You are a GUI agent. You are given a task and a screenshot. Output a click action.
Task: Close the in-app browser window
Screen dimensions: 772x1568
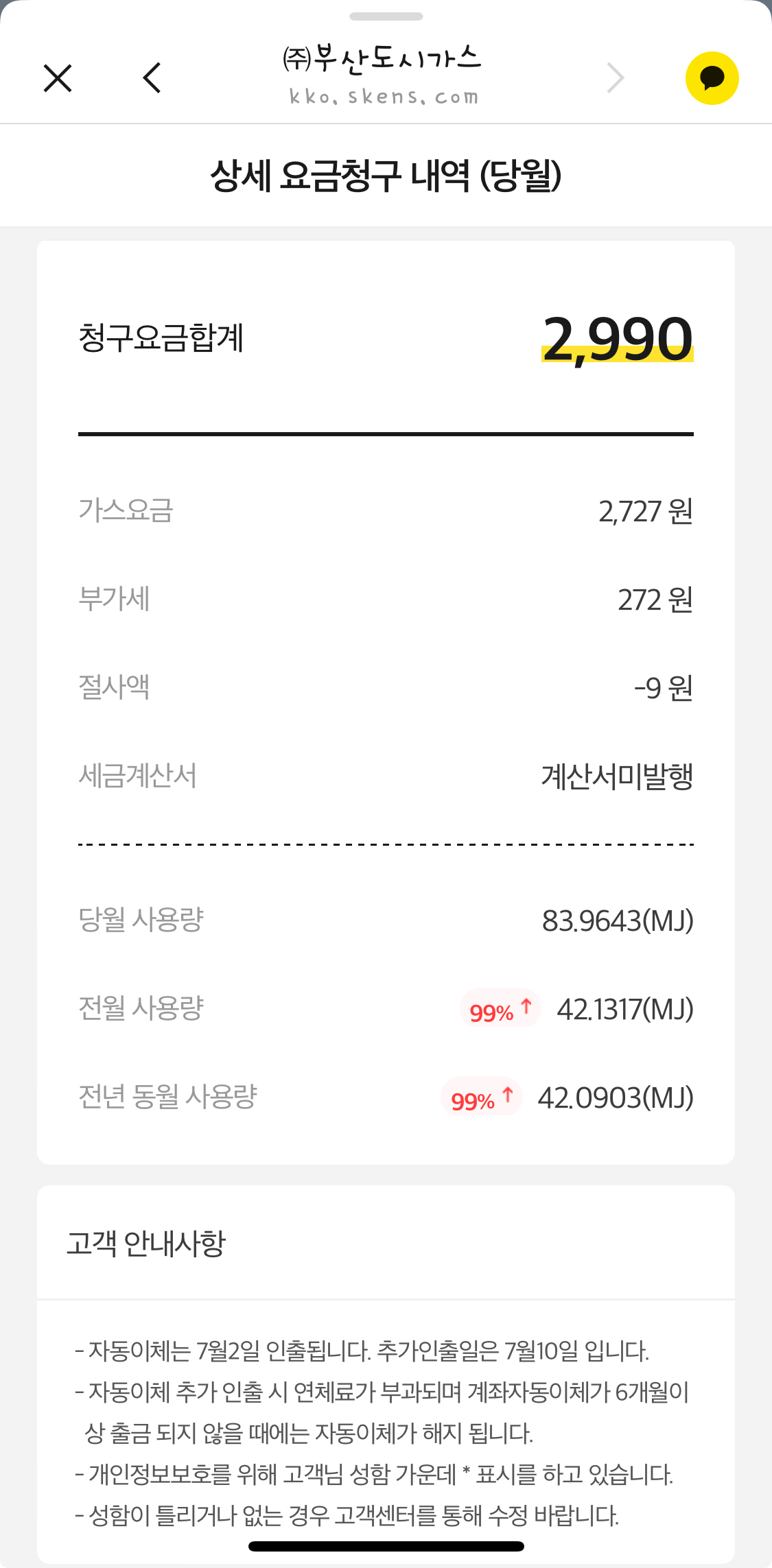(58, 78)
